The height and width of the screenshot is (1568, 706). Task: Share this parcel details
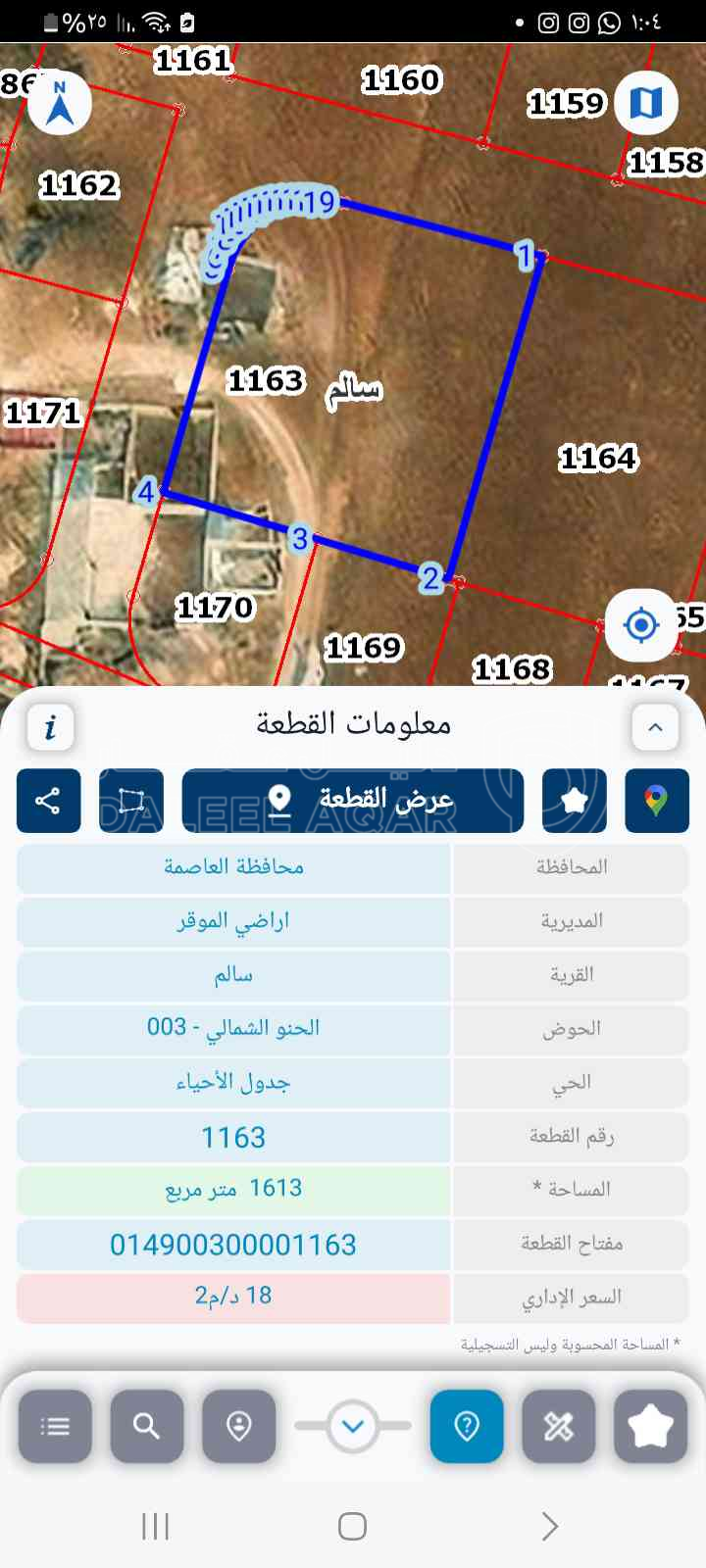pos(48,801)
